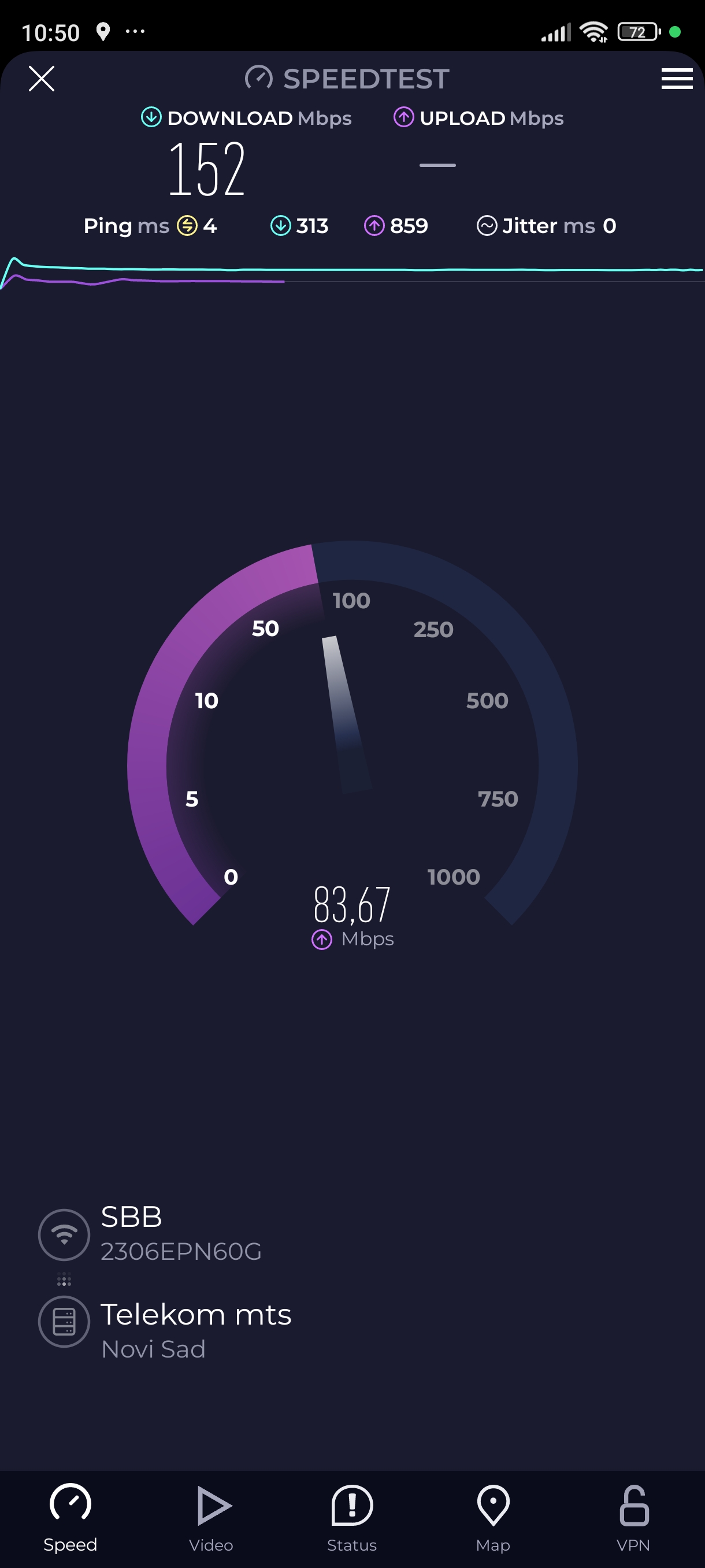Open the hamburger menu
The height and width of the screenshot is (1568, 705).
(677, 79)
